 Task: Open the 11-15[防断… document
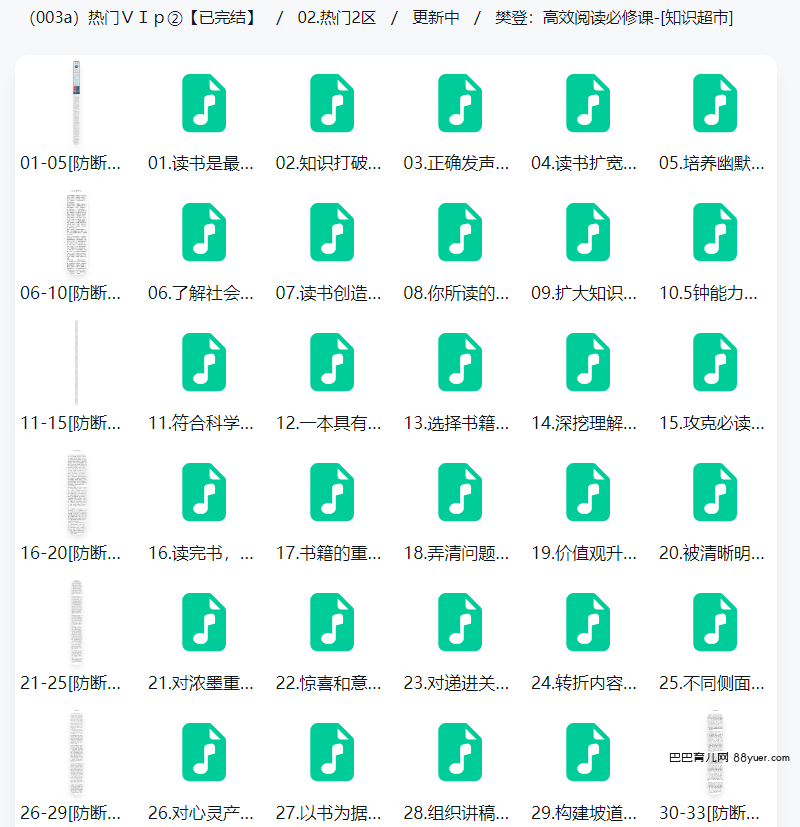[x=76, y=363]
